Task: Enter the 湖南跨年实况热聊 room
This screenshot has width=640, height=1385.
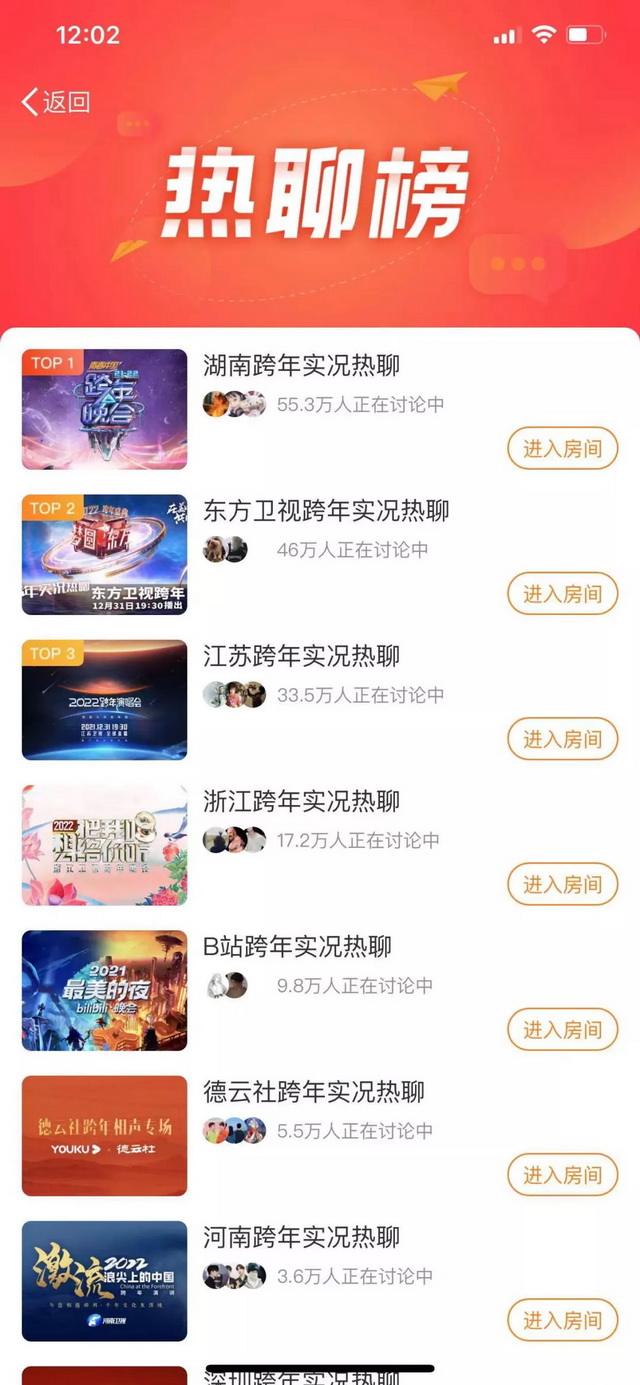Action: point(562,449)
